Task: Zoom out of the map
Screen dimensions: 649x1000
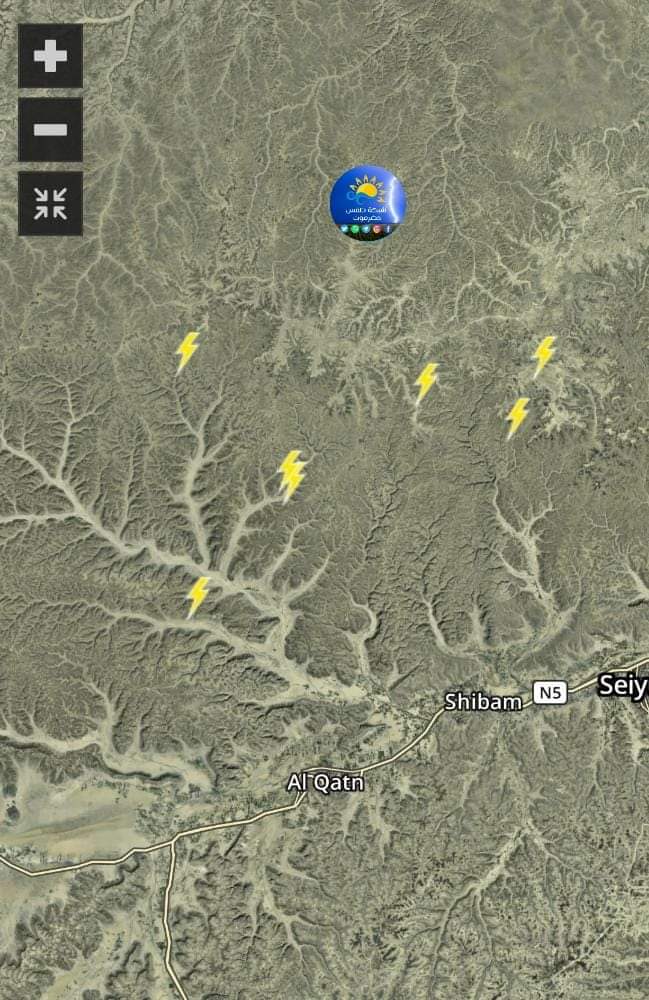Action: click(50, 129)
